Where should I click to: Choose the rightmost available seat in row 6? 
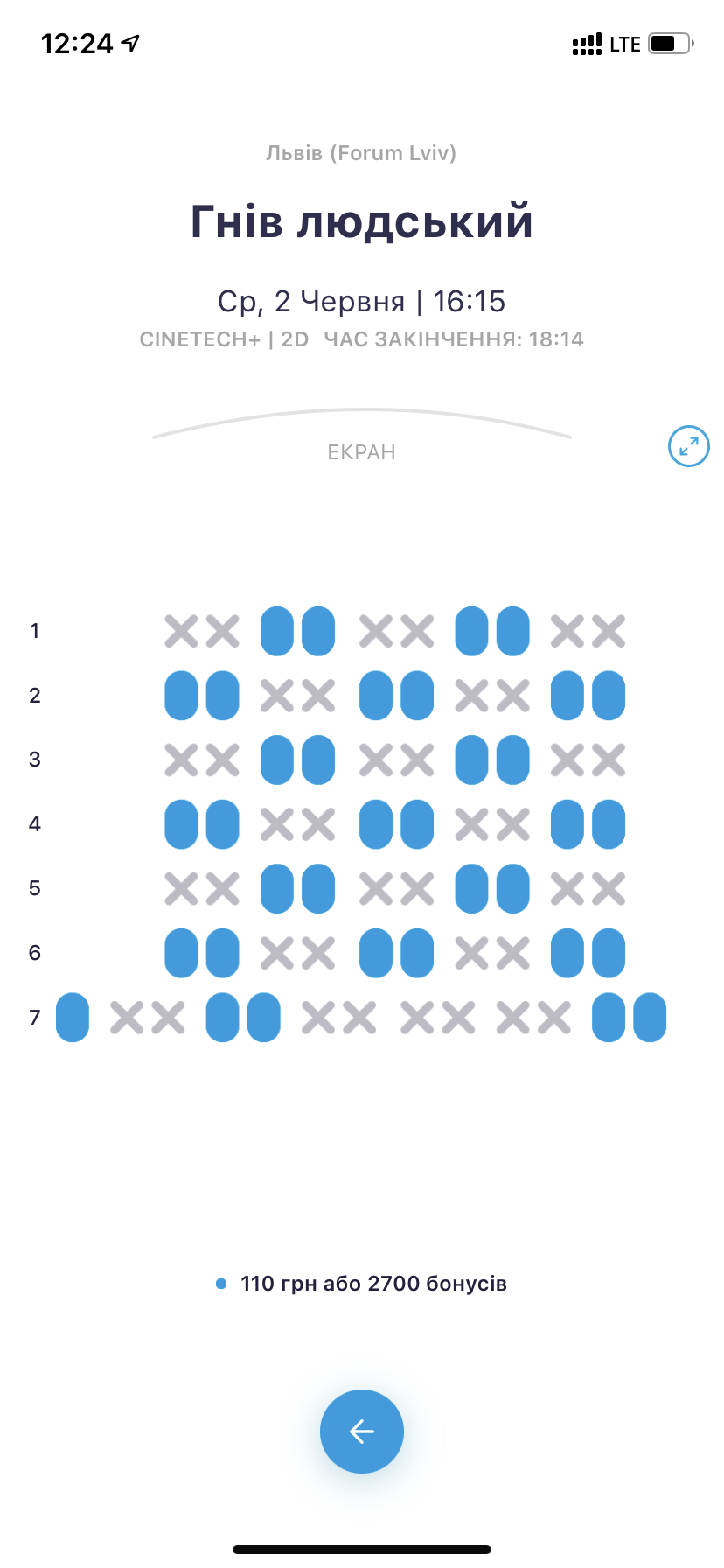tap(609, 953)
